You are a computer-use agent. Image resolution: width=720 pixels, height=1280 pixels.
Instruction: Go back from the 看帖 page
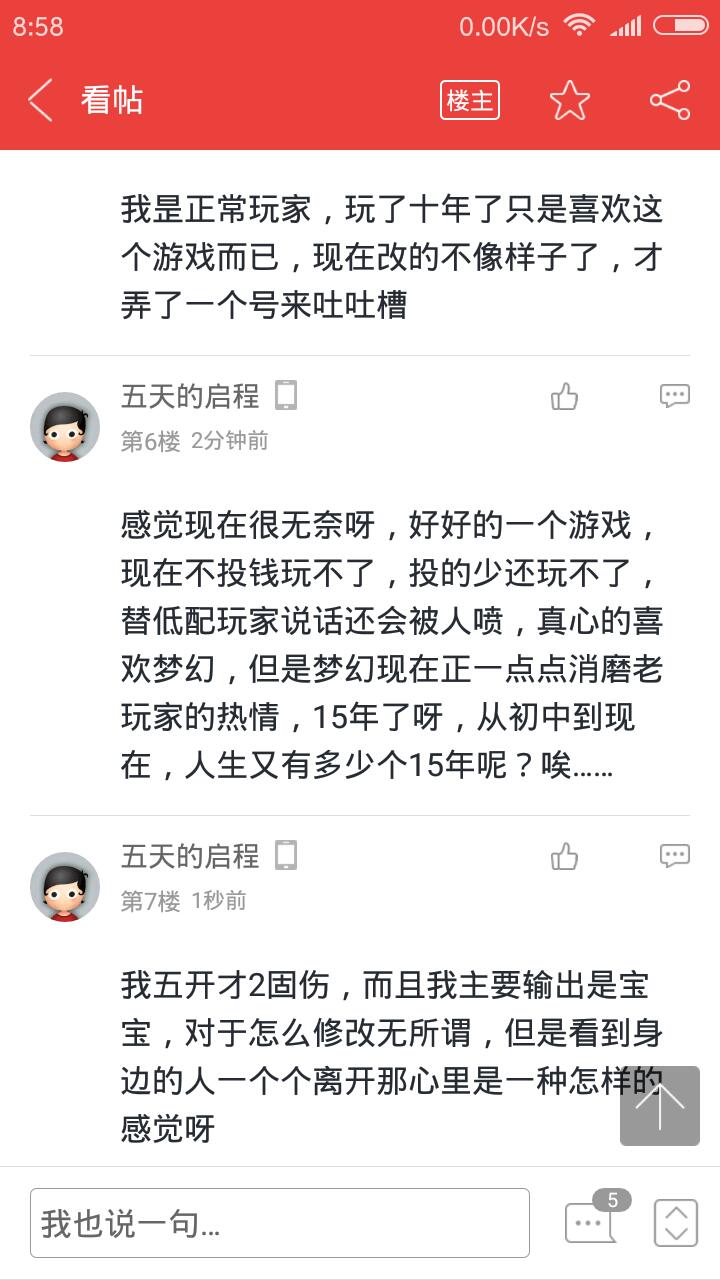coord(40,100)
